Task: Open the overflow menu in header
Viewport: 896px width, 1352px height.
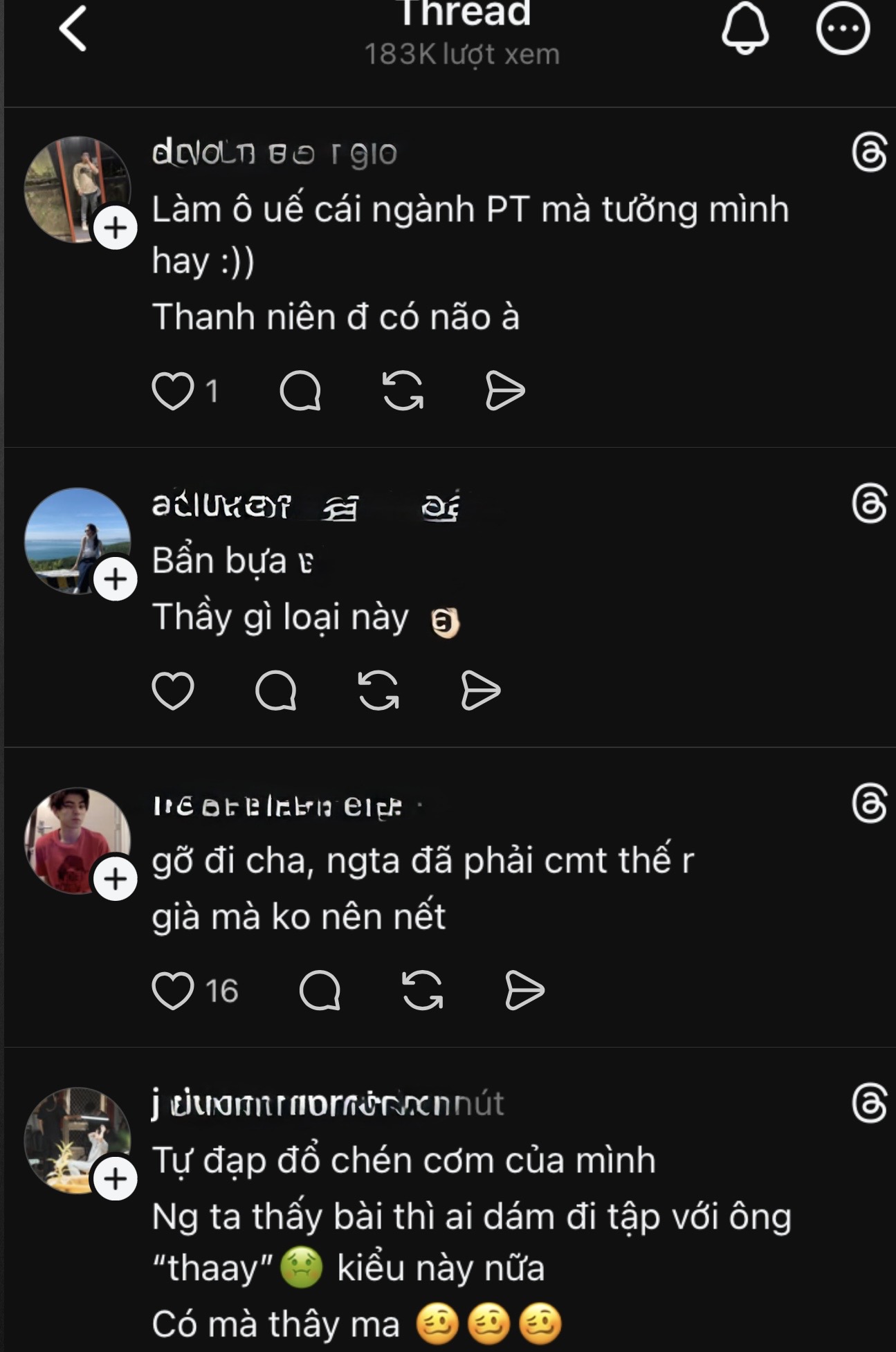Action: pos(842,29)
